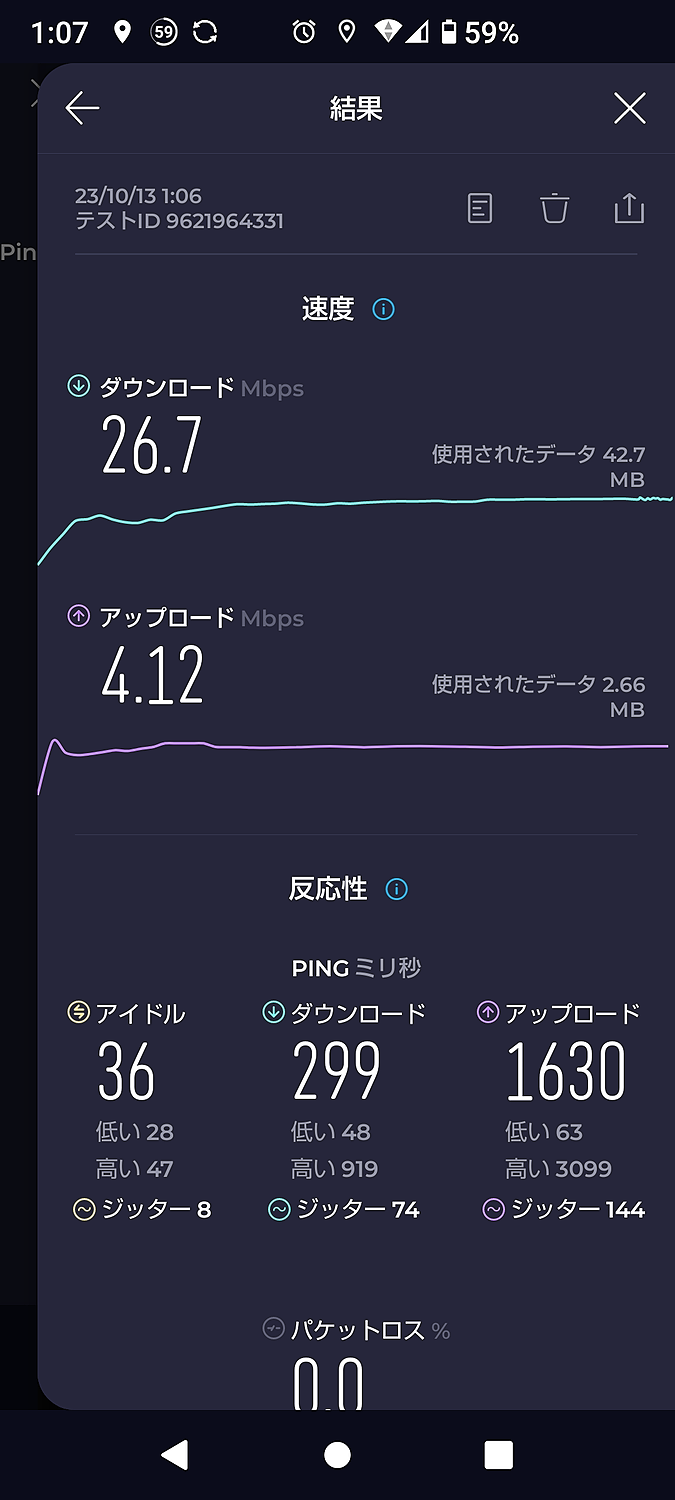Open the recent apps overview
Screen dimensions: 675x1500
tap(498, 1454)
